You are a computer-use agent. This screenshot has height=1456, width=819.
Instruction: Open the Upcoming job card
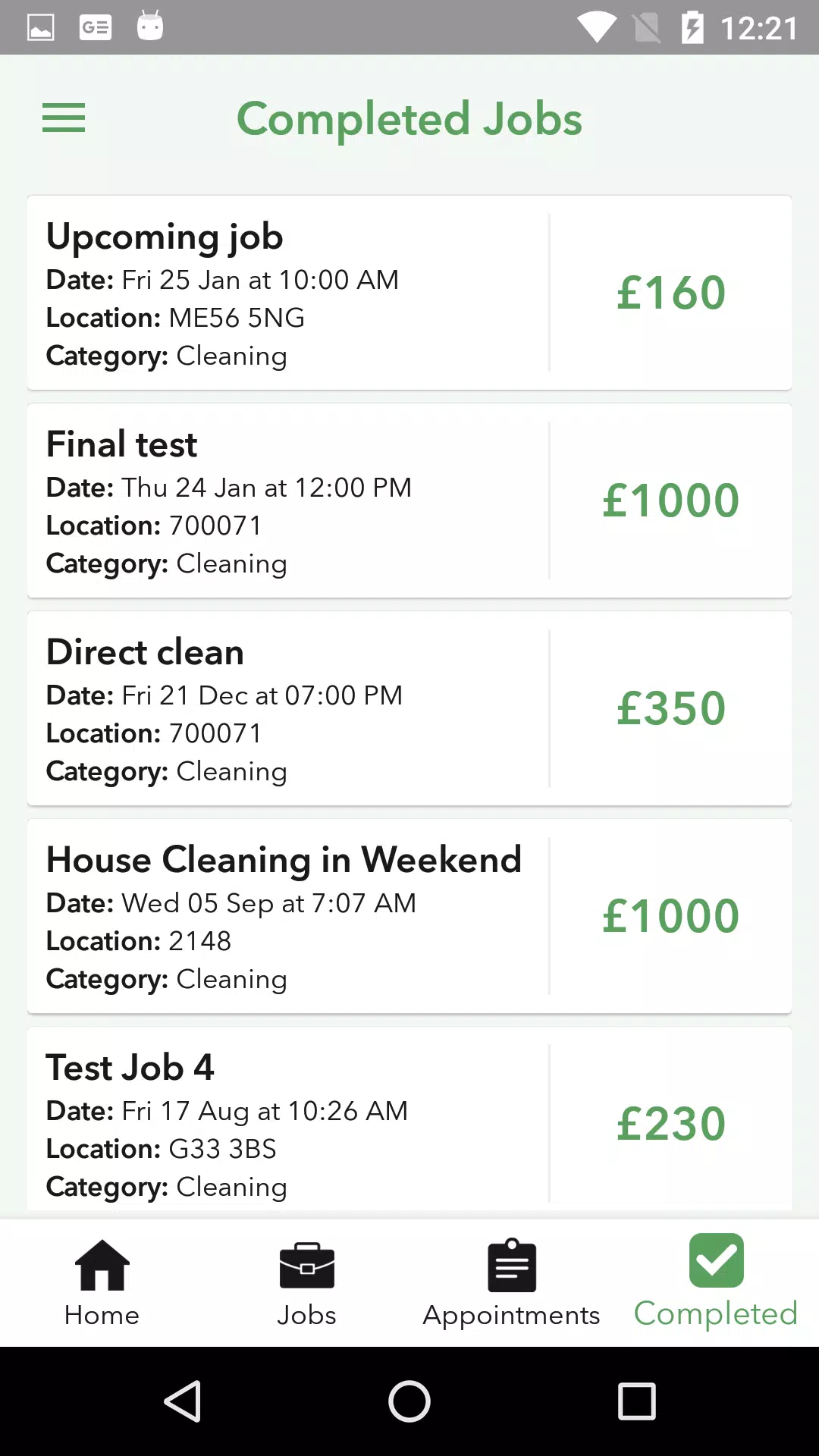point(409,293)
